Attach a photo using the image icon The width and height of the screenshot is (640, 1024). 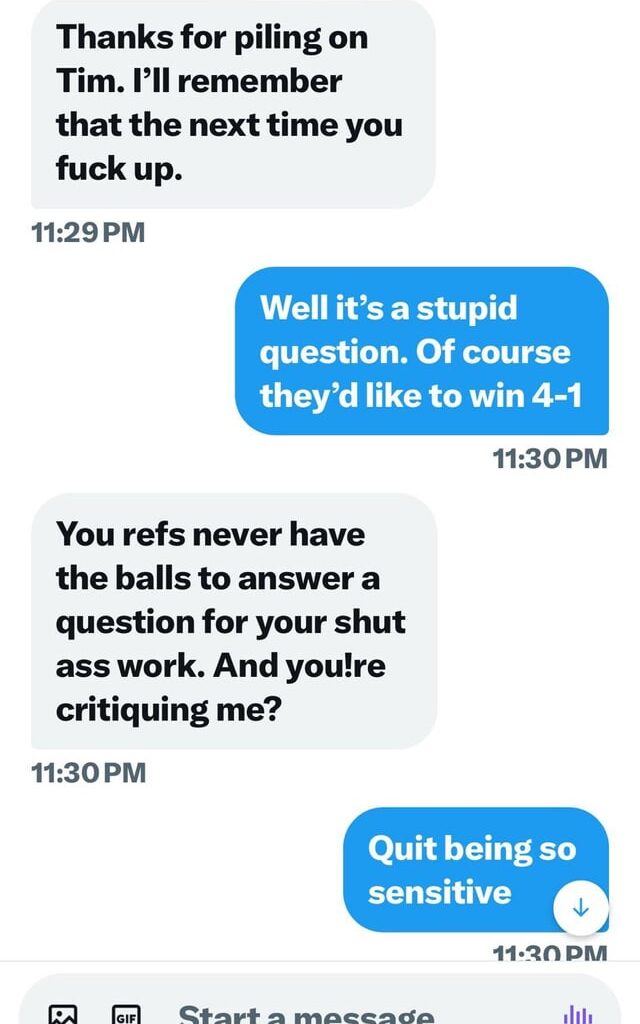pos(62,1014)
